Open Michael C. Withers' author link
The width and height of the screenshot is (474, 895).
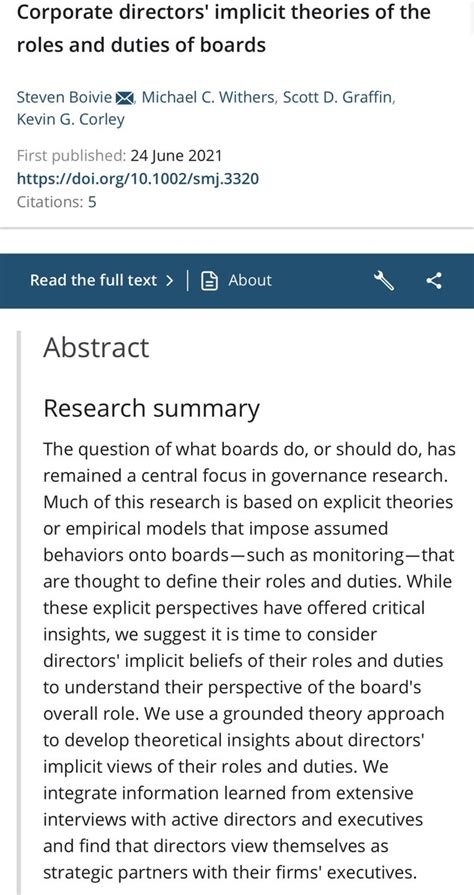pos(209,98)
